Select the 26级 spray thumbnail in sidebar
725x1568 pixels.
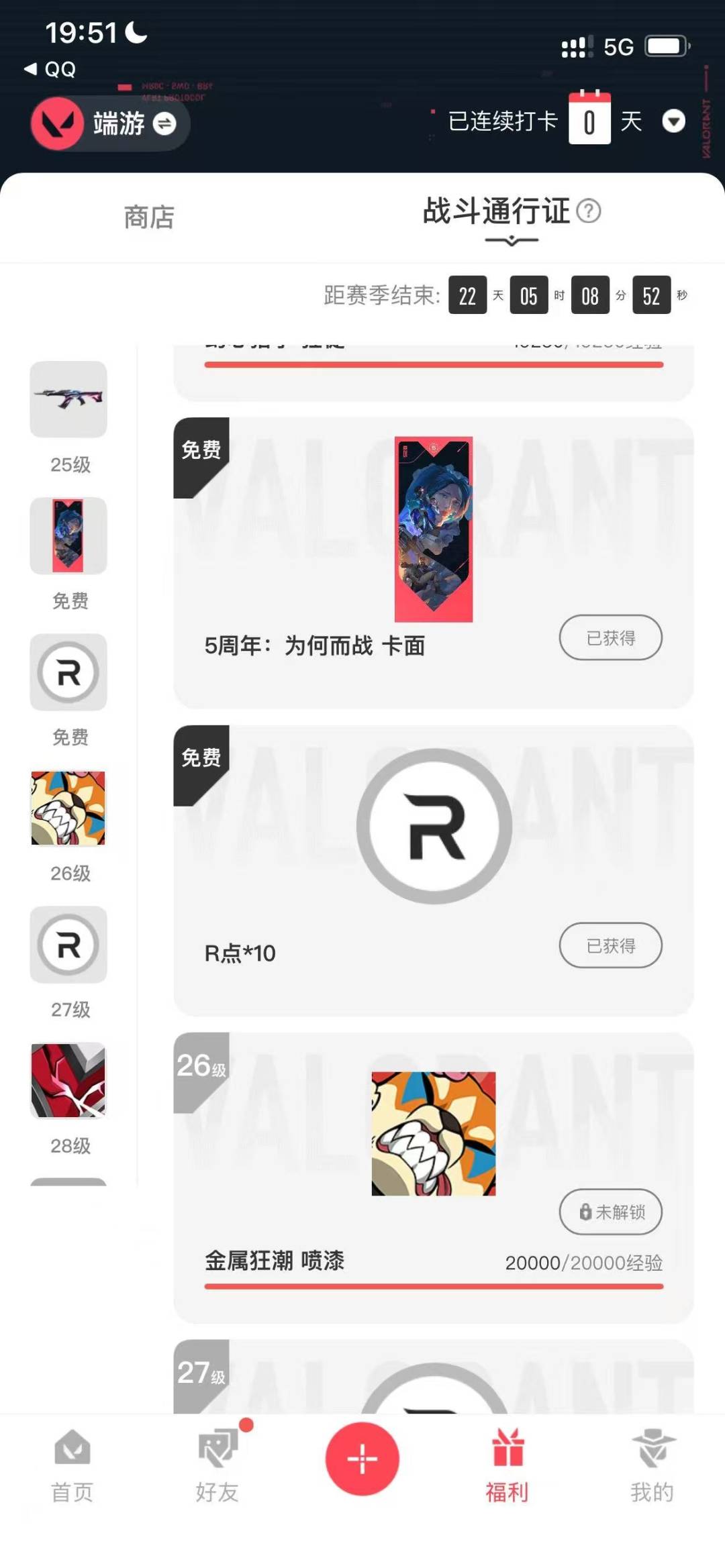68,808
